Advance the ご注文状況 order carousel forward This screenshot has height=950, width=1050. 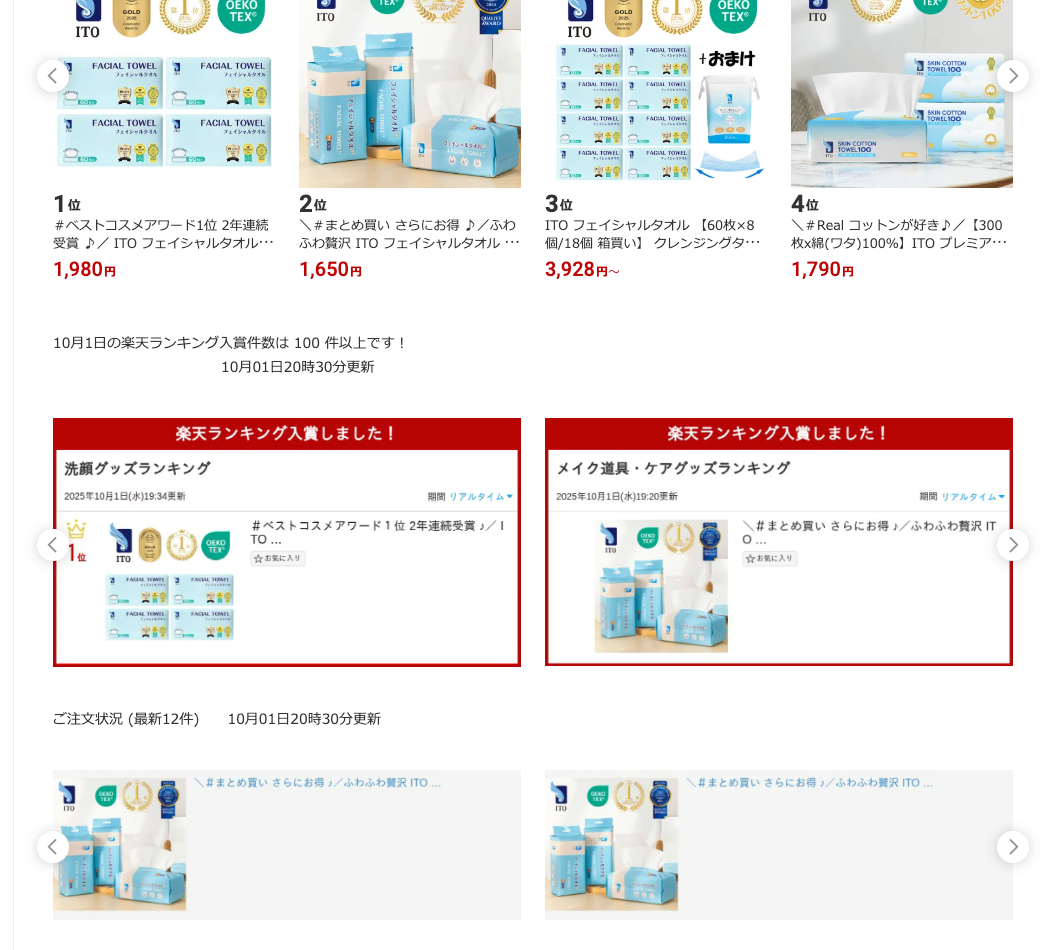[1012, 847]
